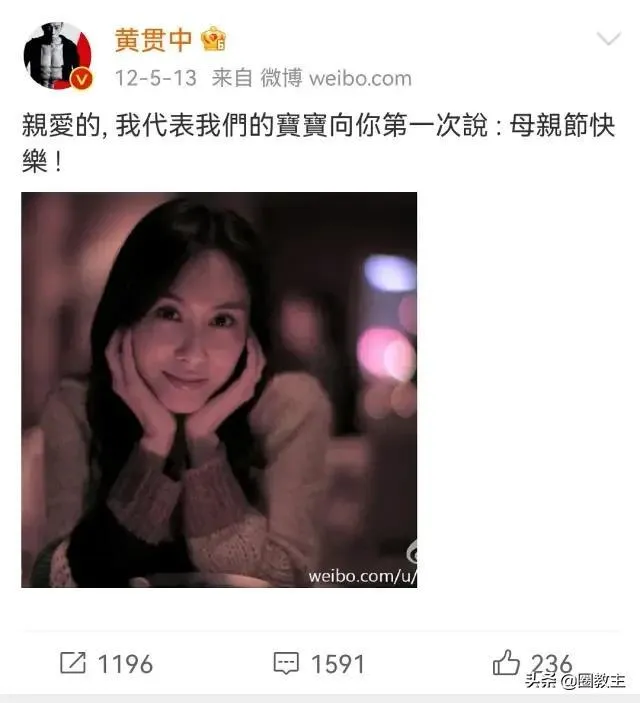The height and width of the screenshot is (703, 640).
Task: Open the 1591 comments
Action: click(319, 663)
